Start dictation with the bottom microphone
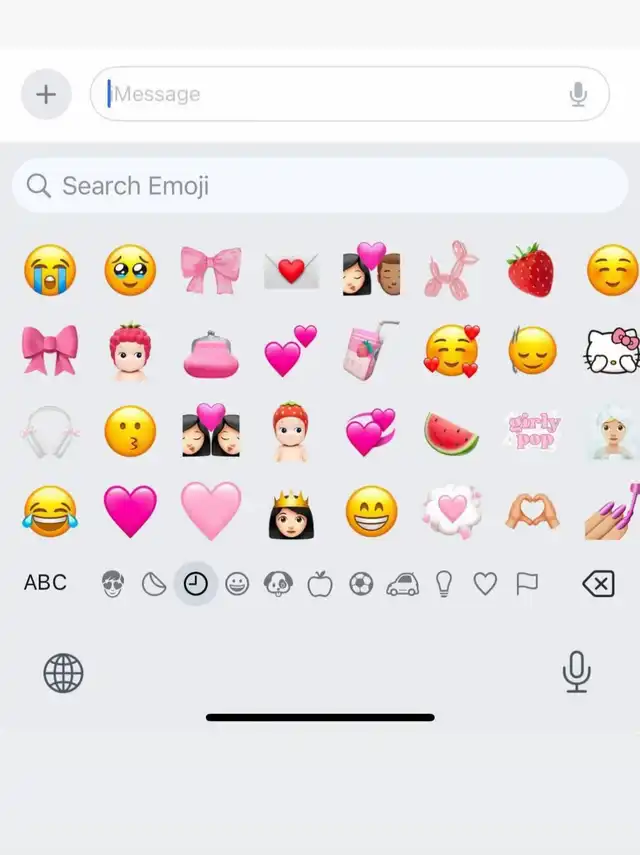 (576, 672)
